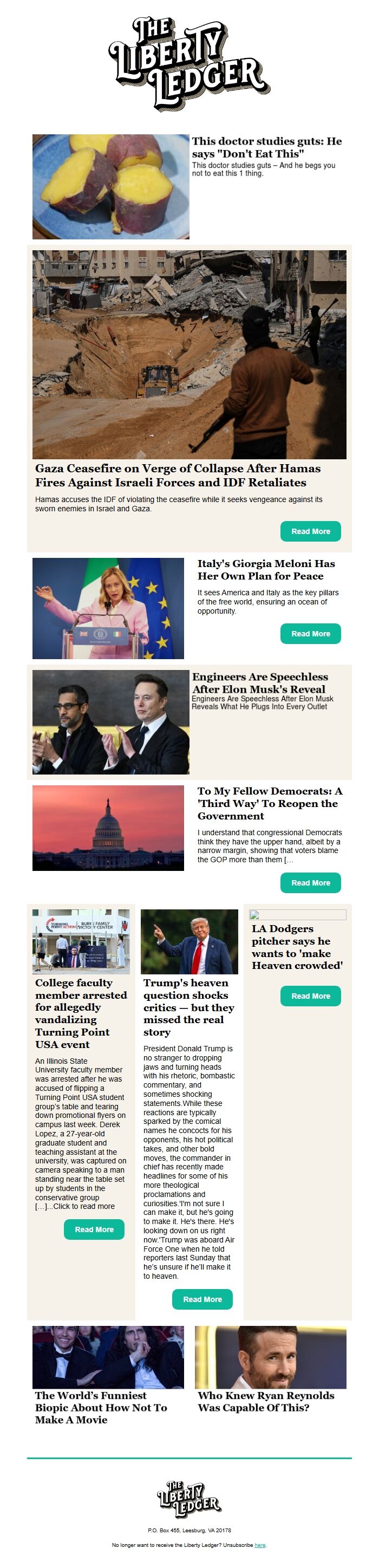Open the Elon Musk engineers speechless ad

[260, 683]
